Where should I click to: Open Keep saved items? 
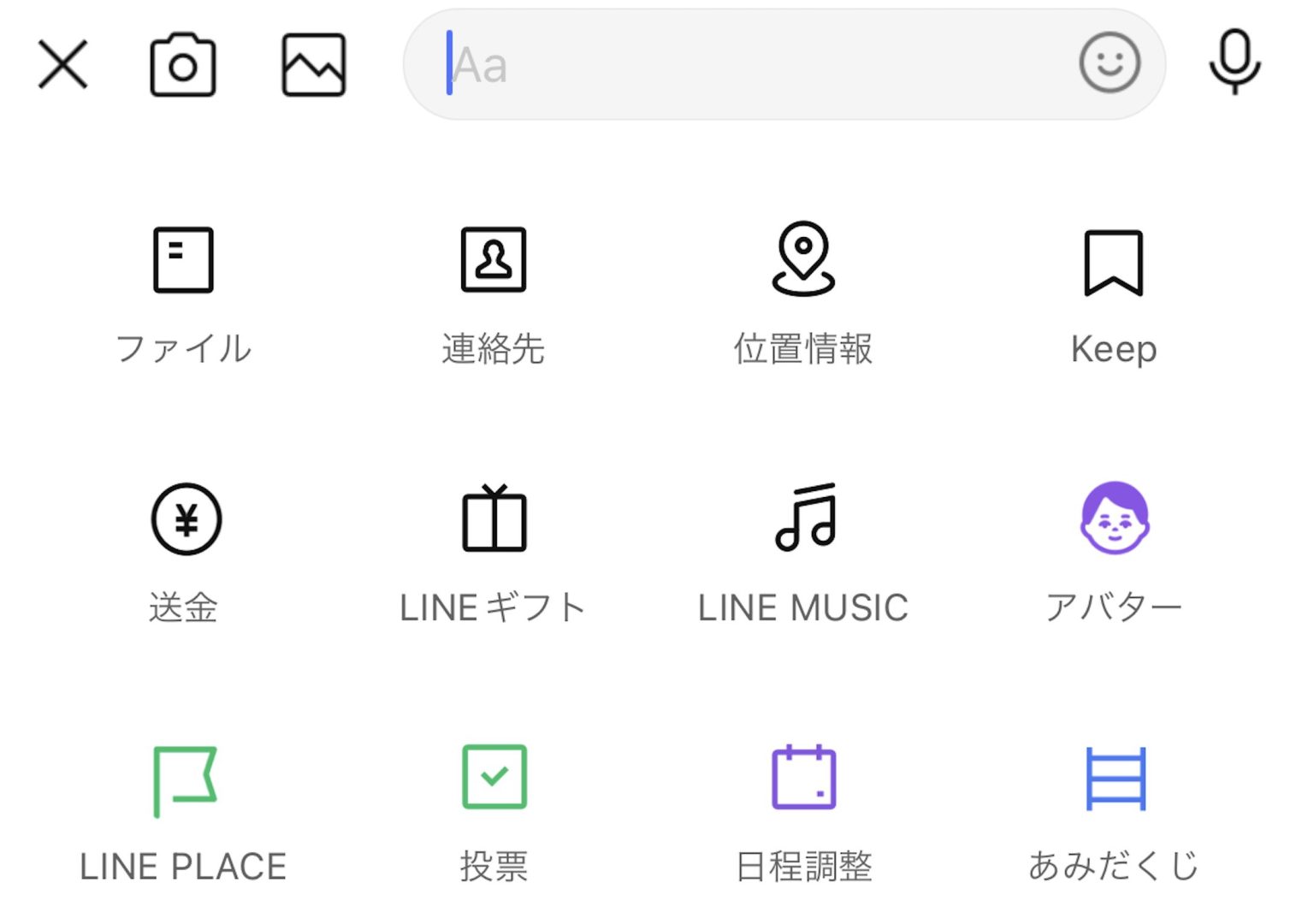pos(1113,293)
